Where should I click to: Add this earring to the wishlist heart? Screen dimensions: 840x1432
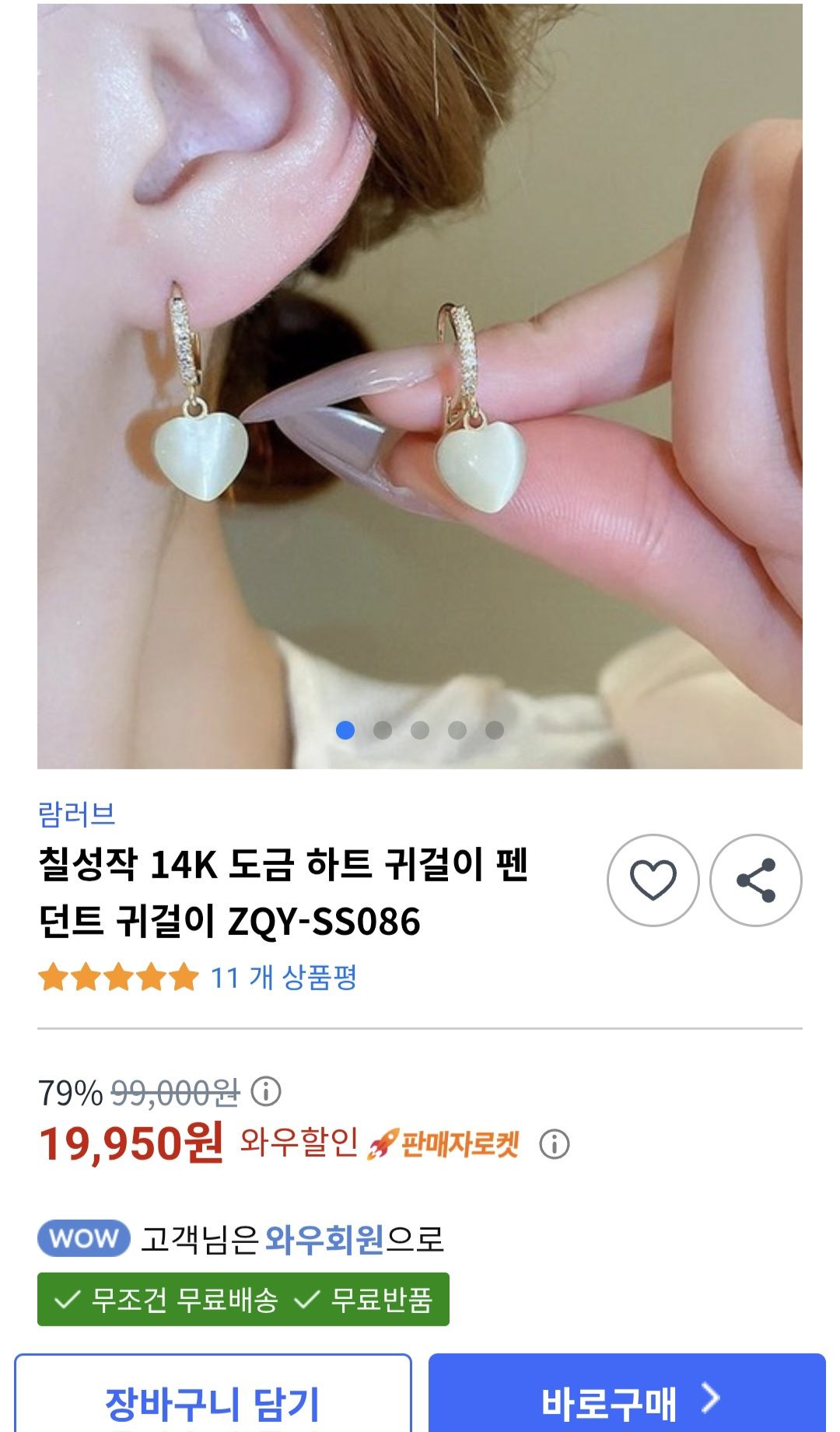(x=653, y=880)
